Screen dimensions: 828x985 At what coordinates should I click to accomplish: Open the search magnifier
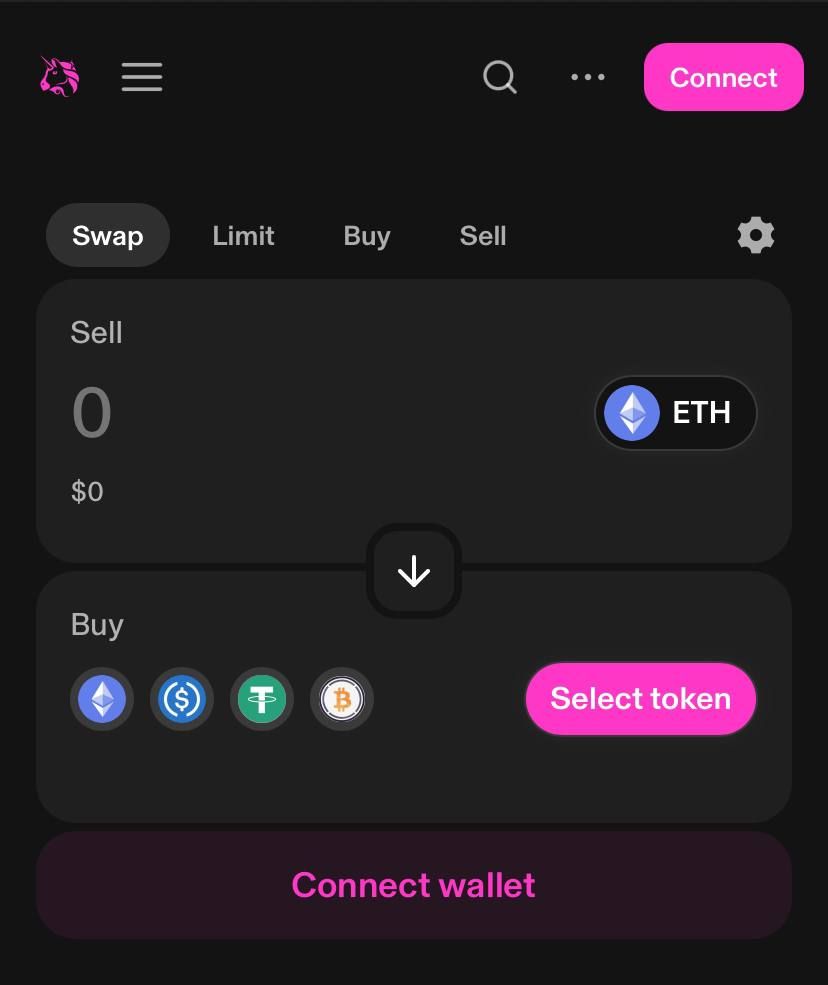[x=499, y=77]
